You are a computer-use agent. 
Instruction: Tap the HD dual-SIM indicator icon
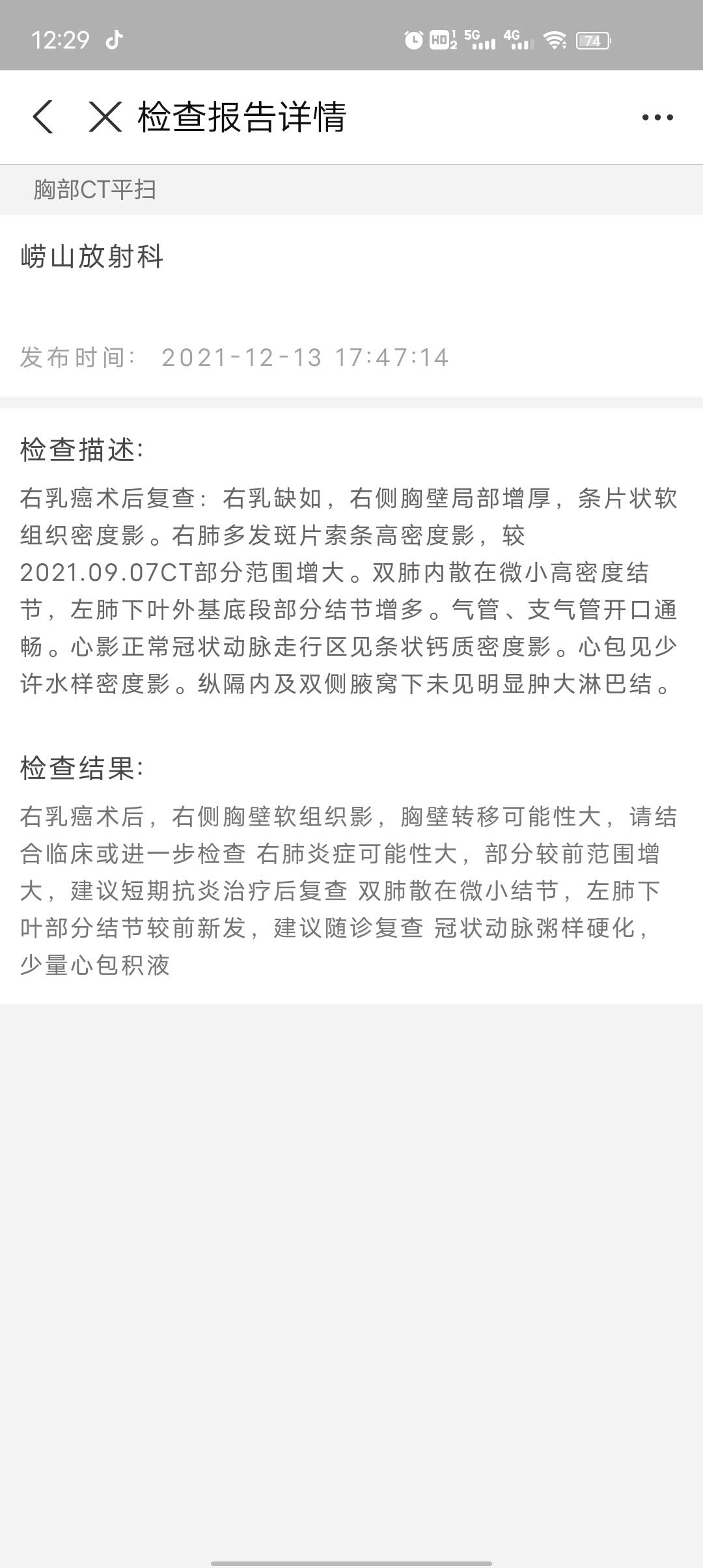click(440, 40)
